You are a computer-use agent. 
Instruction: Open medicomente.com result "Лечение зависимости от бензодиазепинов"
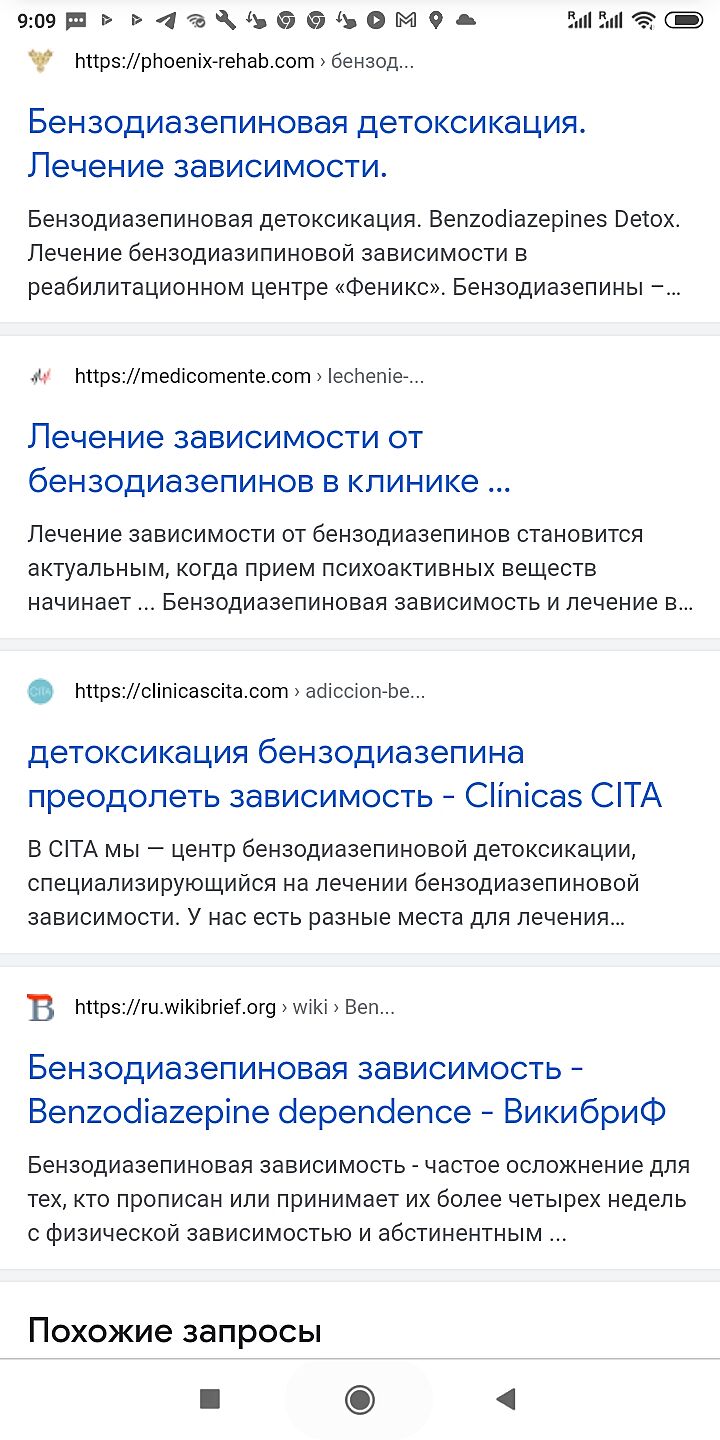click(268, 459)
